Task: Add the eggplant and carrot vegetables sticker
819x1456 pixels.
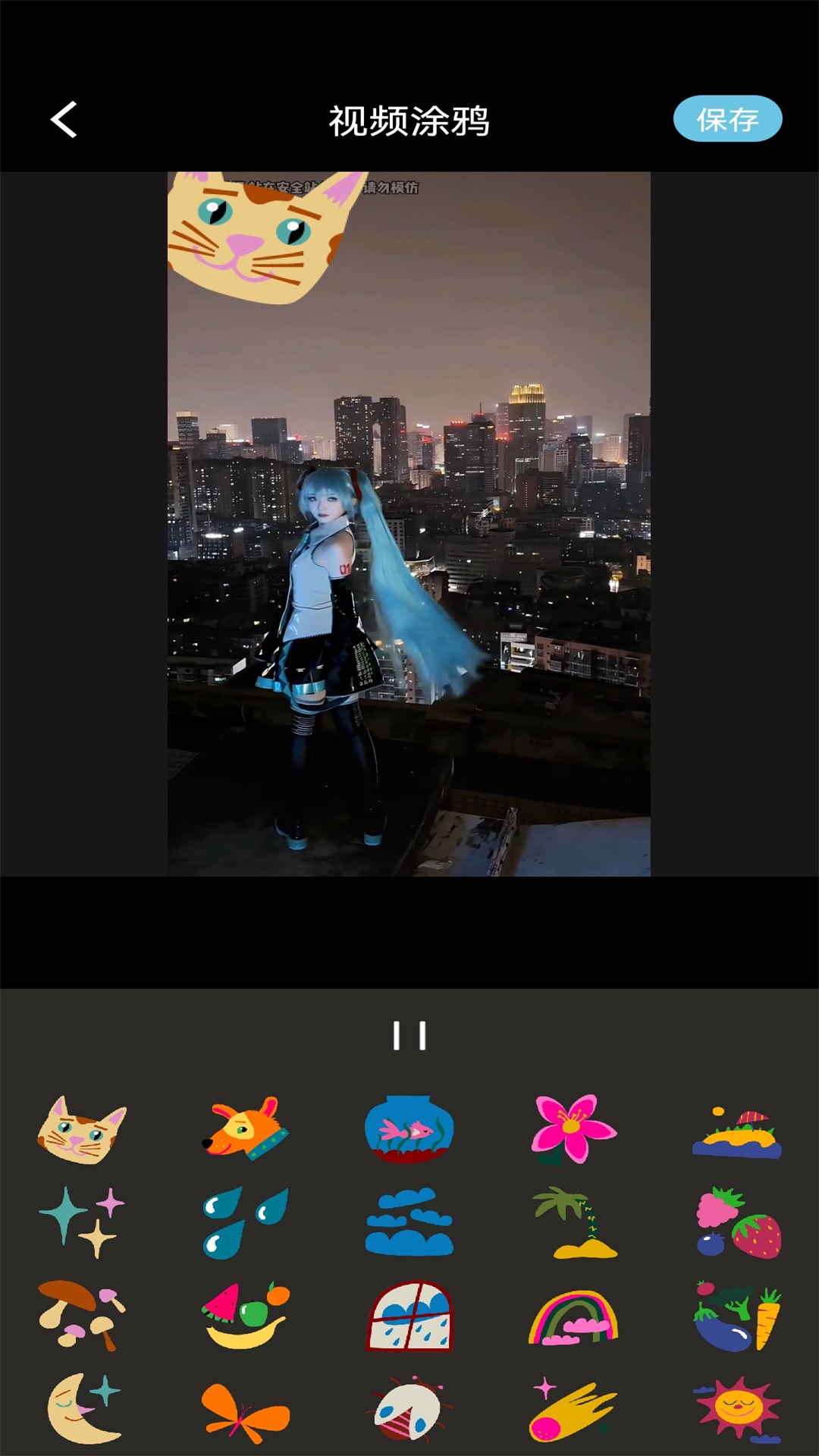Action: [x=737, y=1316]
